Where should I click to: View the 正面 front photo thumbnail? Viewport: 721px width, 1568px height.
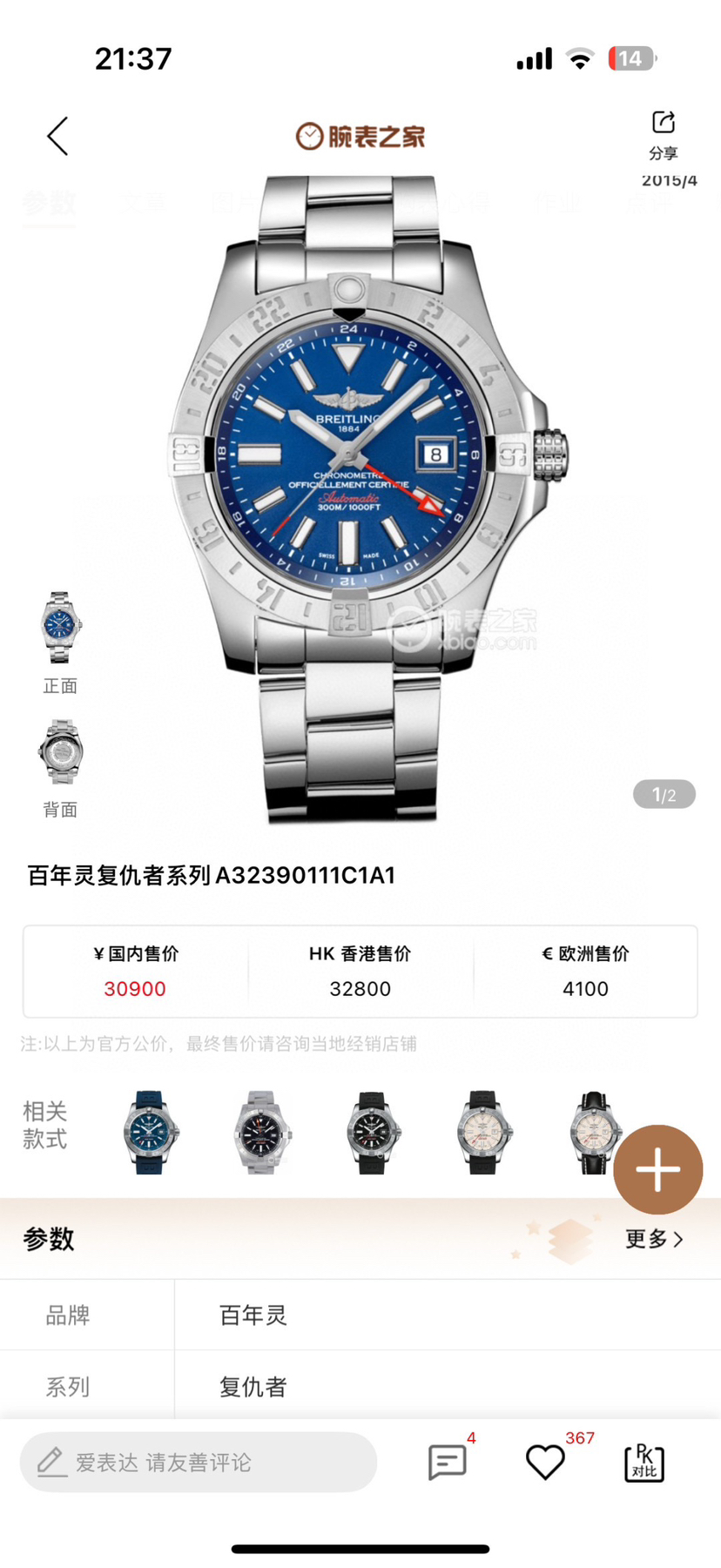[x=60, y=629]
